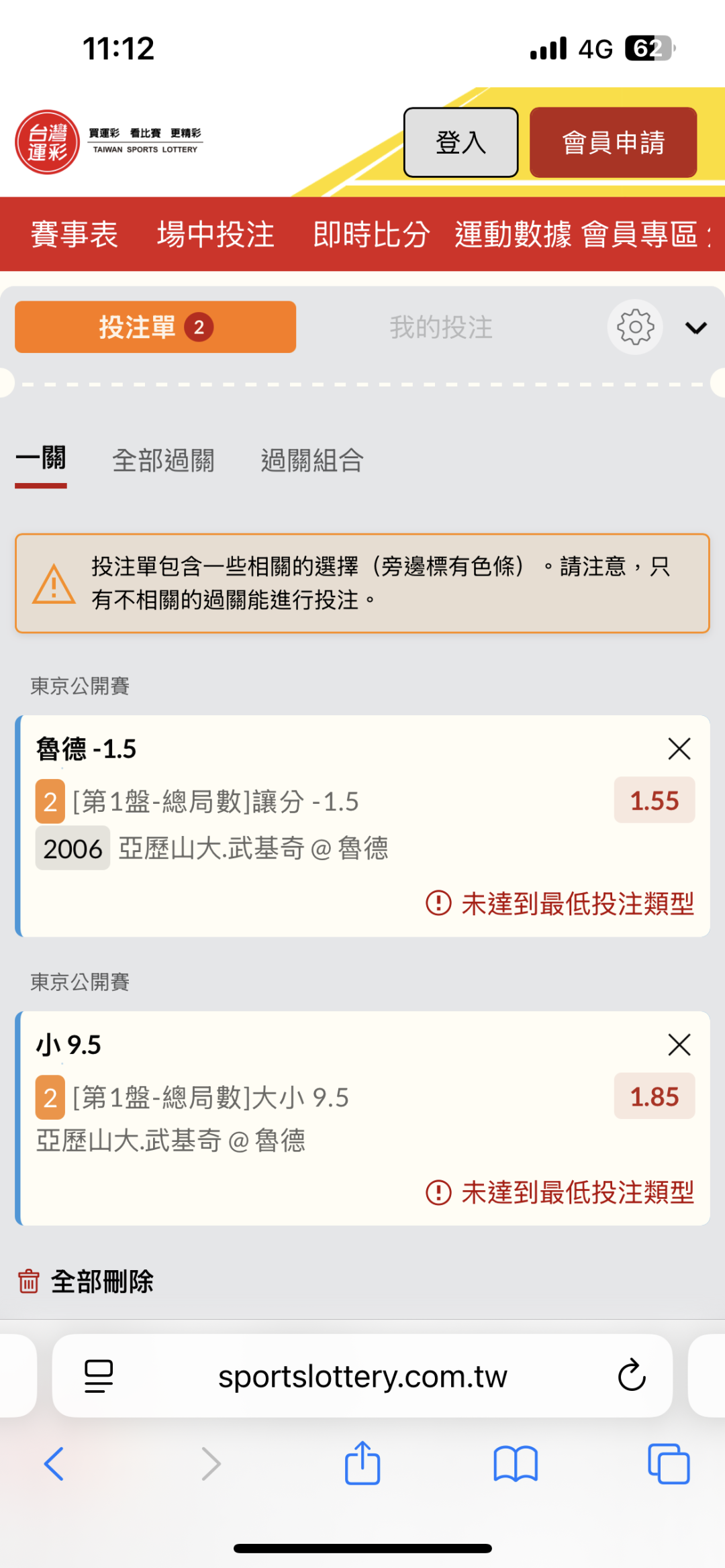Remove the 小 9.5 selection
Image resolution: width=725 pixels, height=1568 pixels.
click(679, 1045)
